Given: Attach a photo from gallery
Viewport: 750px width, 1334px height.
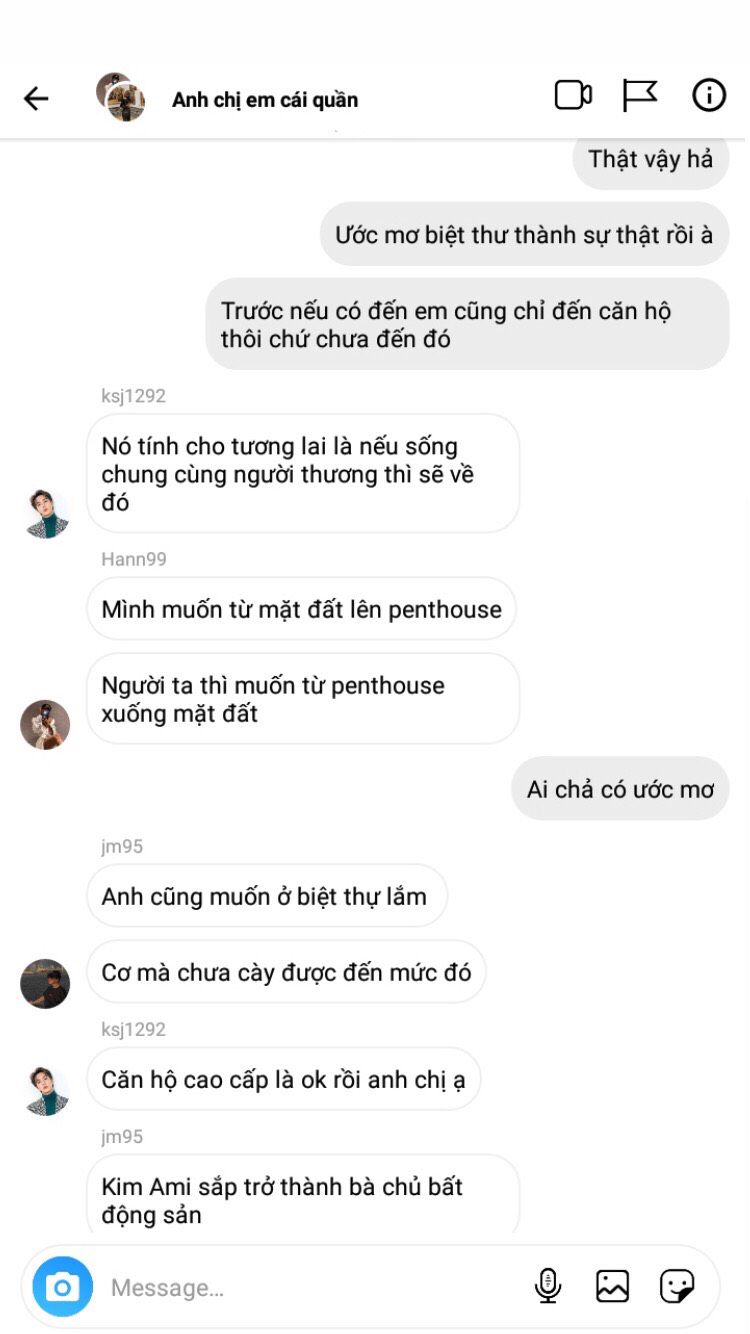Looking at the screenshot, I should (x=612, y=1286).
